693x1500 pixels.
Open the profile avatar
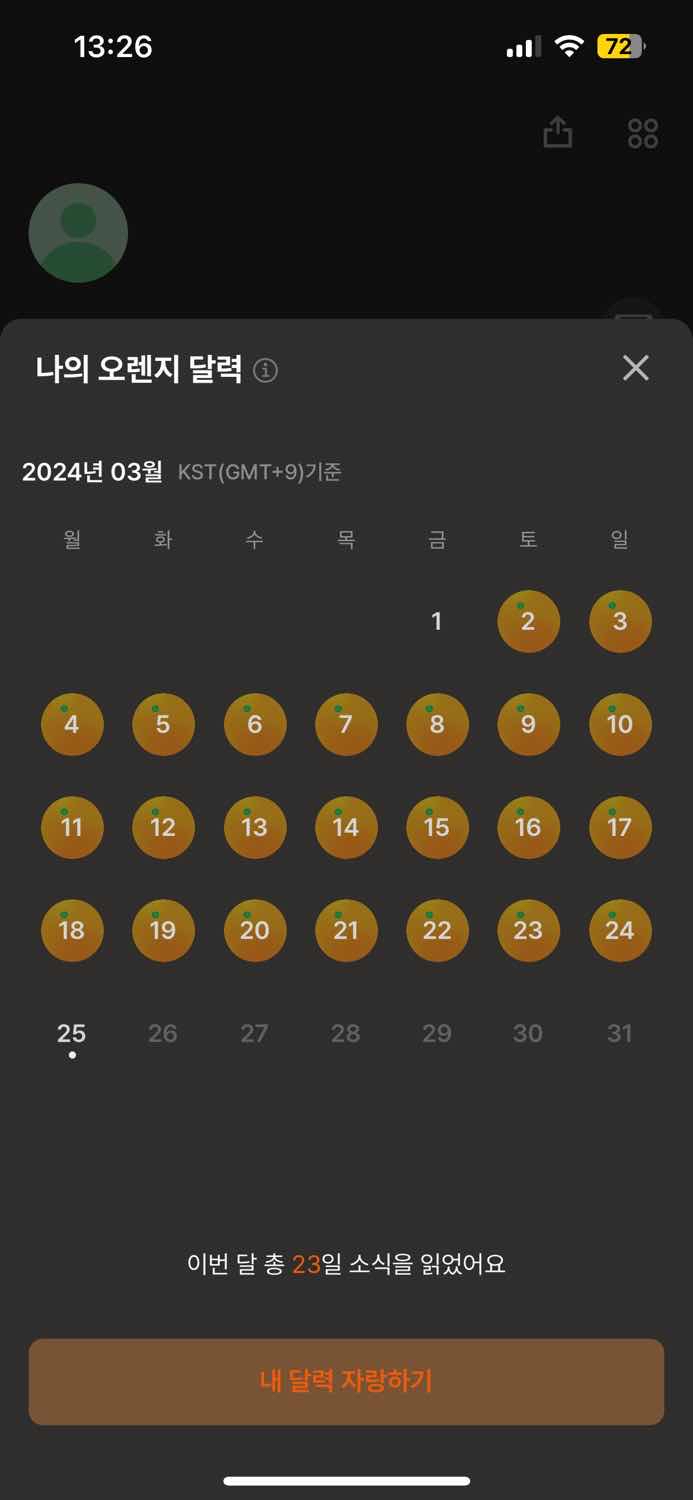click(78, 233)
